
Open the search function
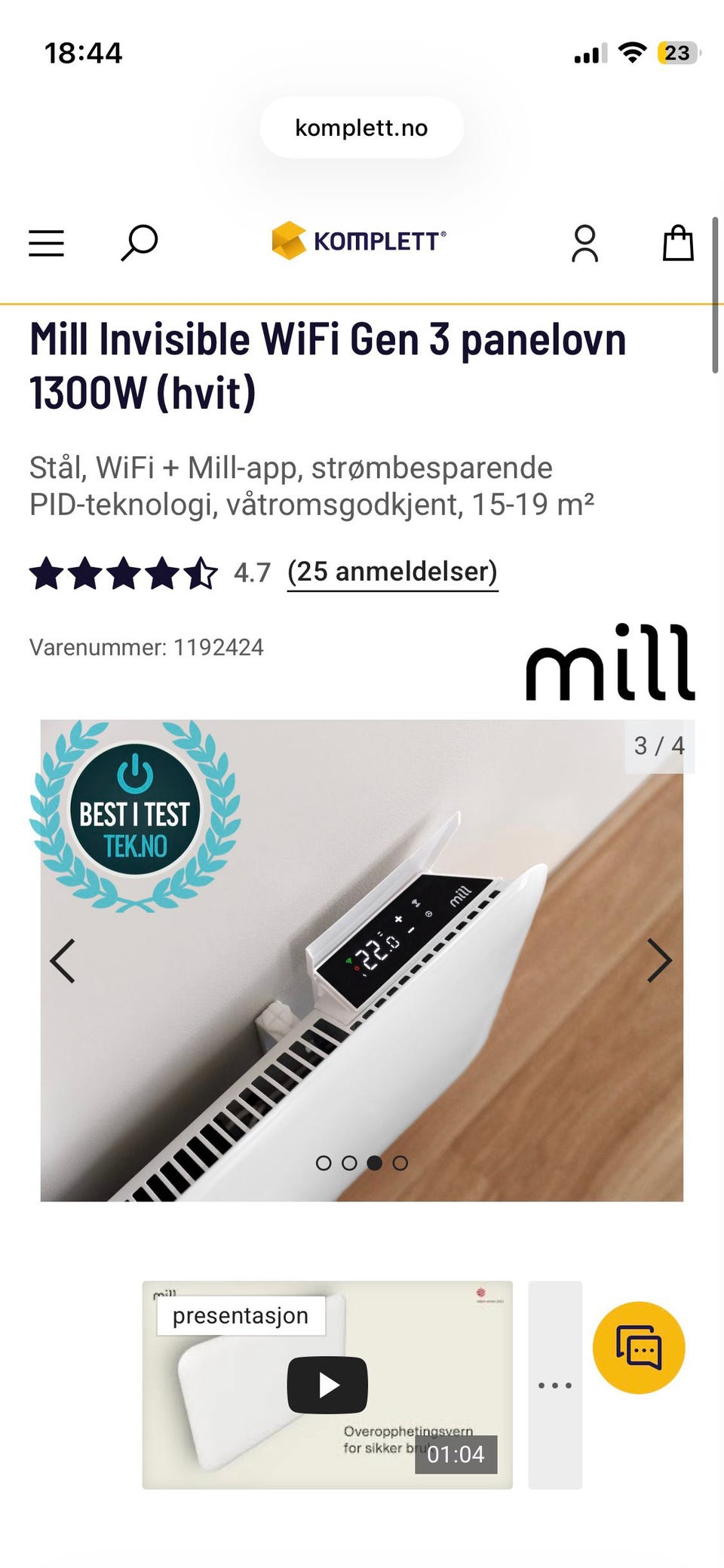tap(139, 243)
